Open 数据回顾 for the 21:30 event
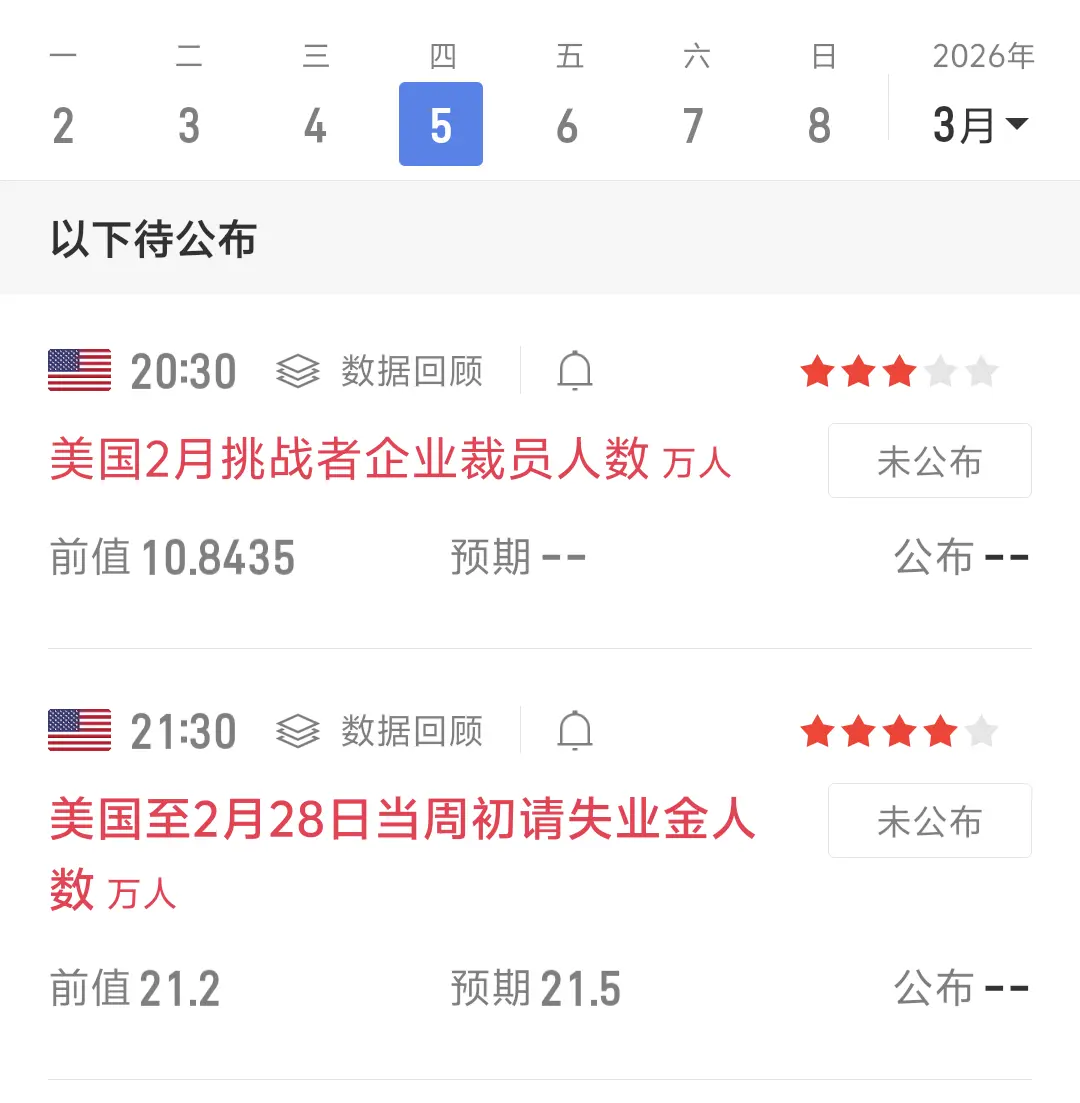 pos(380,732)
